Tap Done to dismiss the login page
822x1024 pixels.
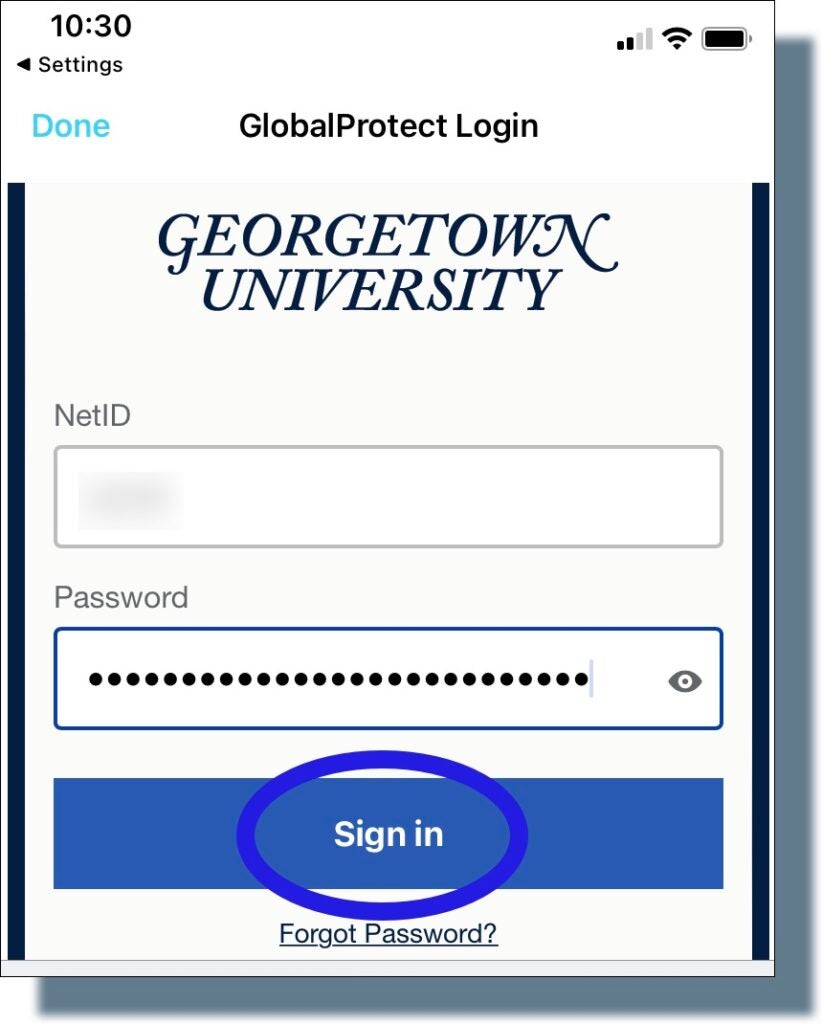[69, 125]
